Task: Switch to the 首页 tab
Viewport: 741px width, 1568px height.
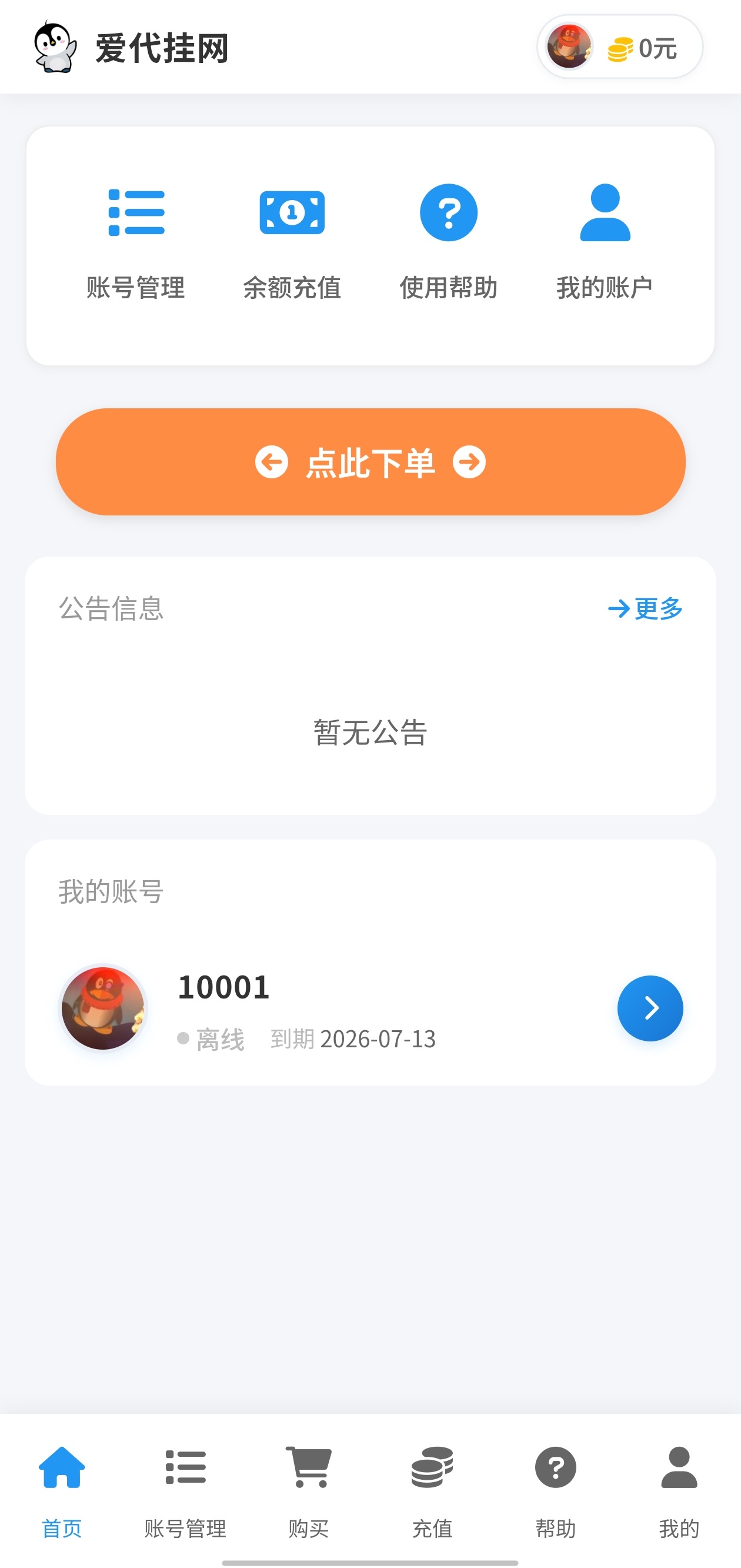Action: pos(61,1492)
